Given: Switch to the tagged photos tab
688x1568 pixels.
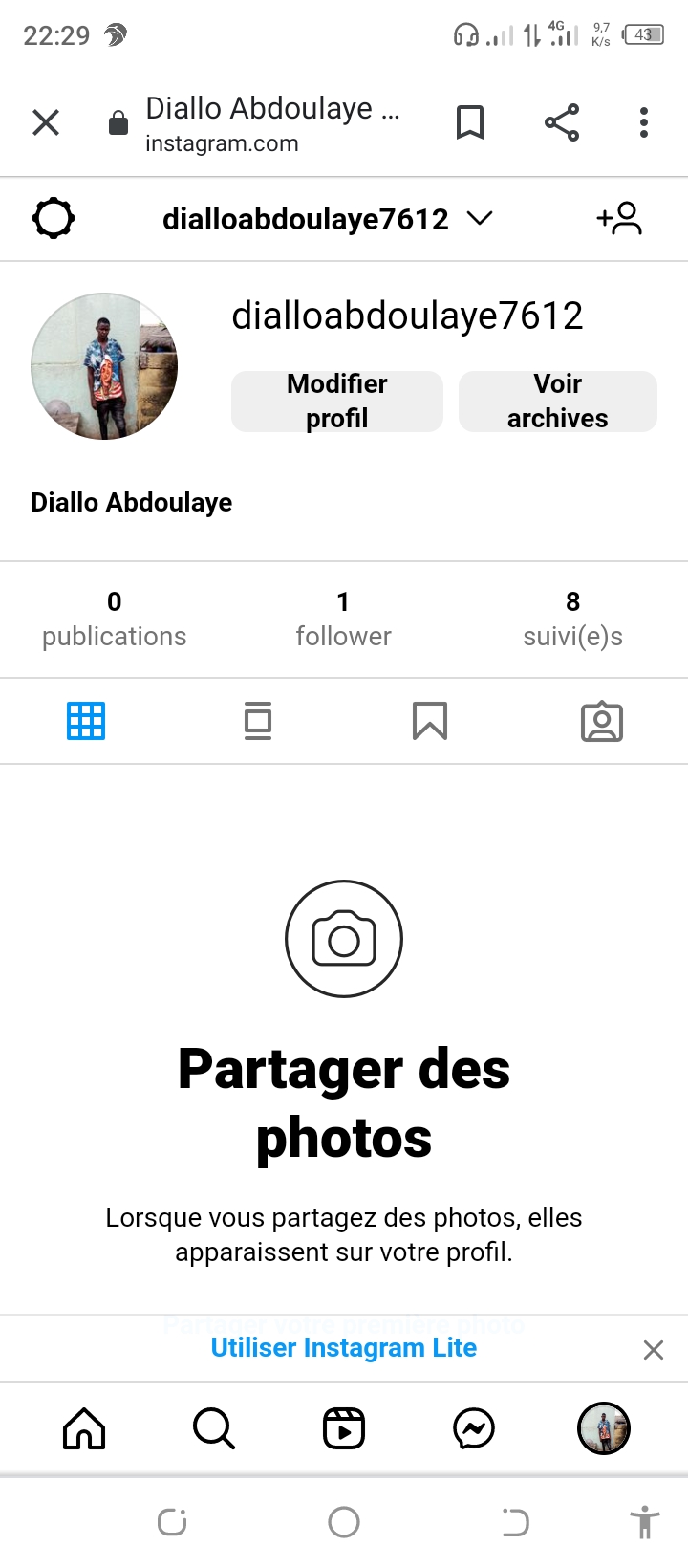Looking at the screenshot, I should tap(602, 722).
